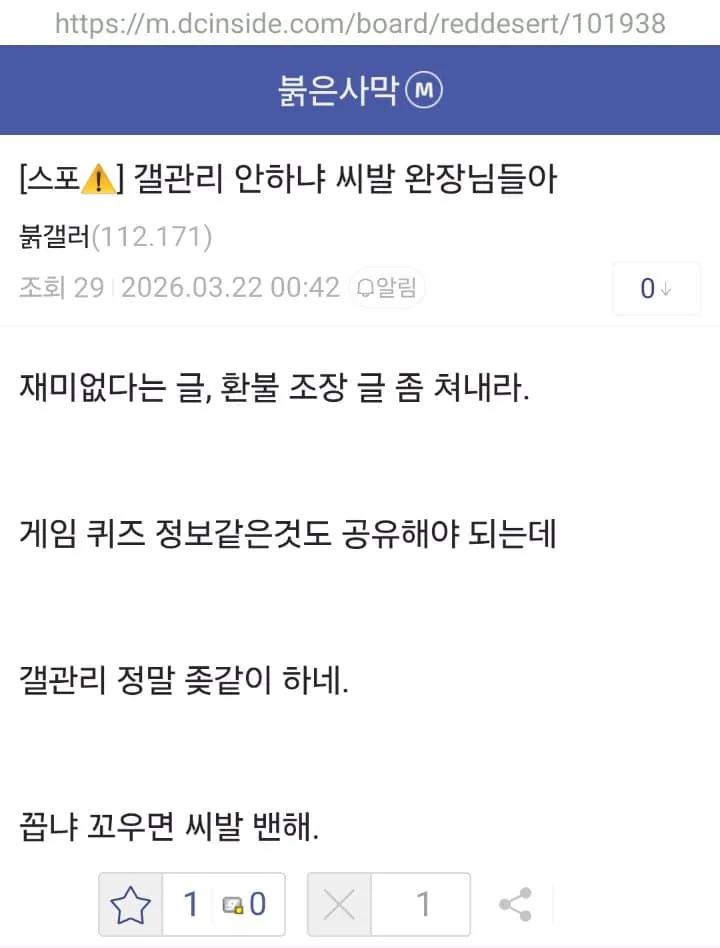Visit the author 붉갤러's profile
720x948 pixels.
[x=49, y=239]
